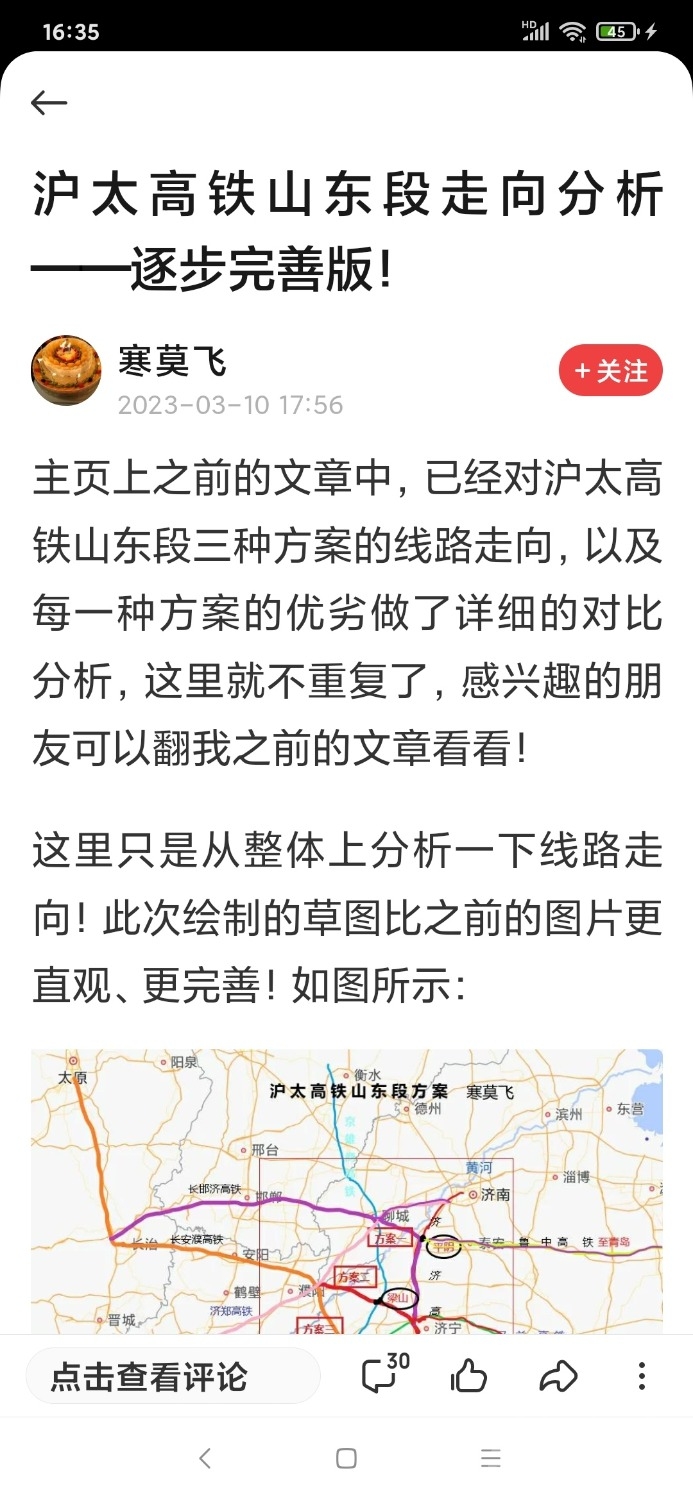
Task: Like this article with thumbs-up
Action: coord(468,1377)
